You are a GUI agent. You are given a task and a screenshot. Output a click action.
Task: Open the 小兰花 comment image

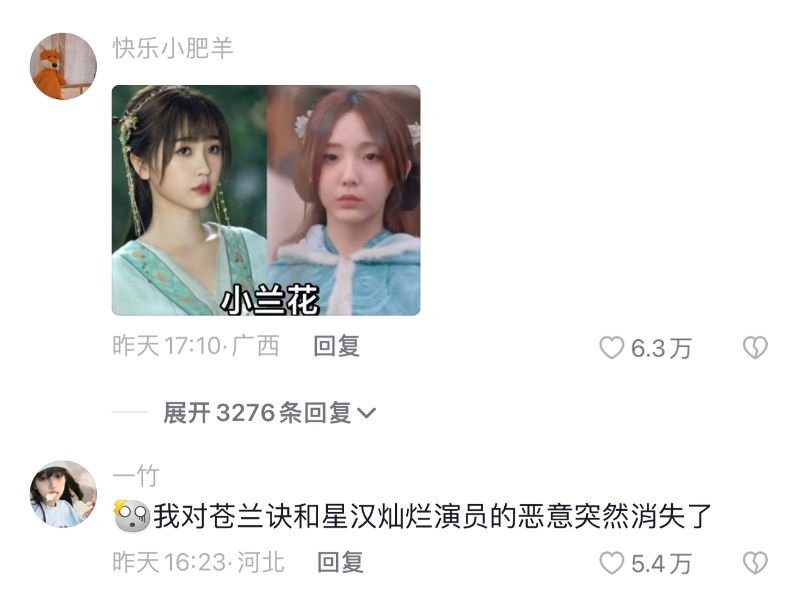click(x=265, y=200)
